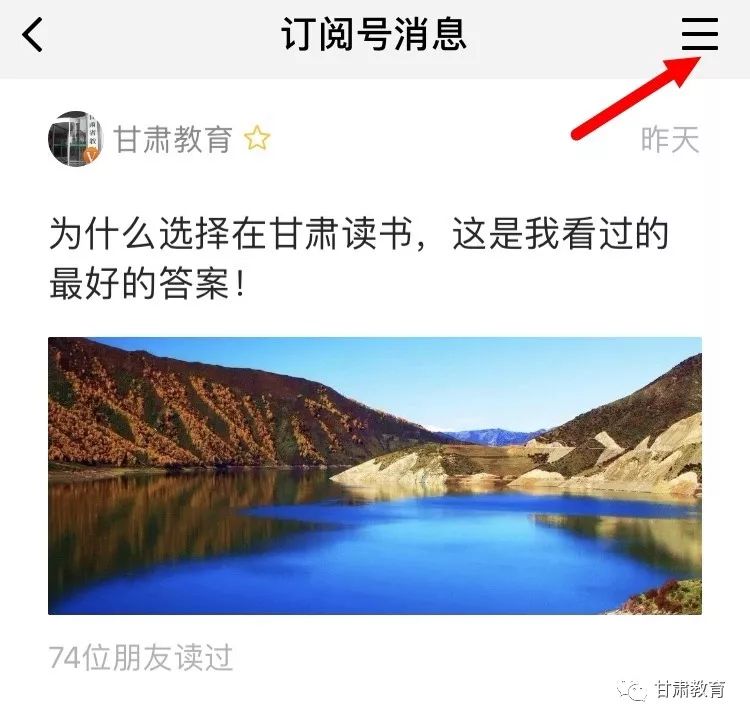The image size is (750, 723).
Task: Go back from 订阅号消息
Action: [x=33, y=37]
